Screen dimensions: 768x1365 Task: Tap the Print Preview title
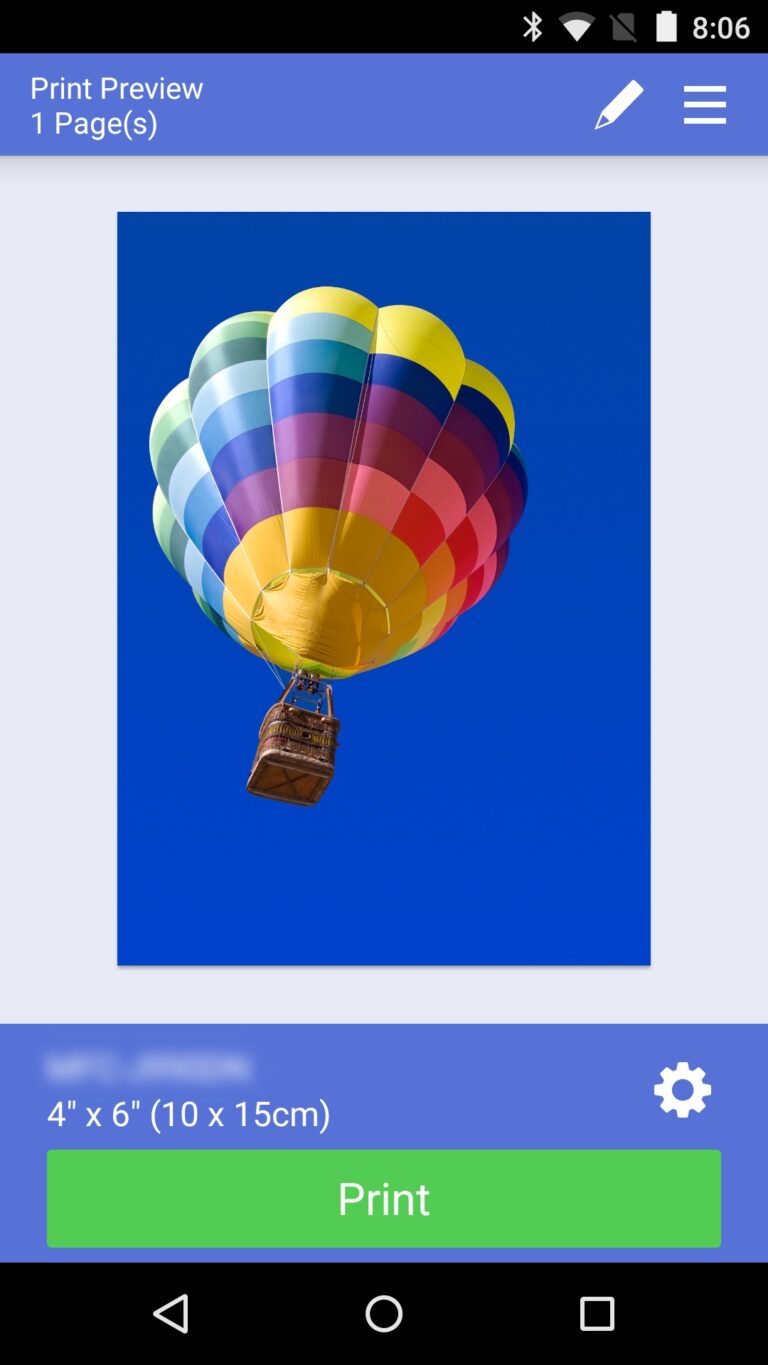coord(116,88)
